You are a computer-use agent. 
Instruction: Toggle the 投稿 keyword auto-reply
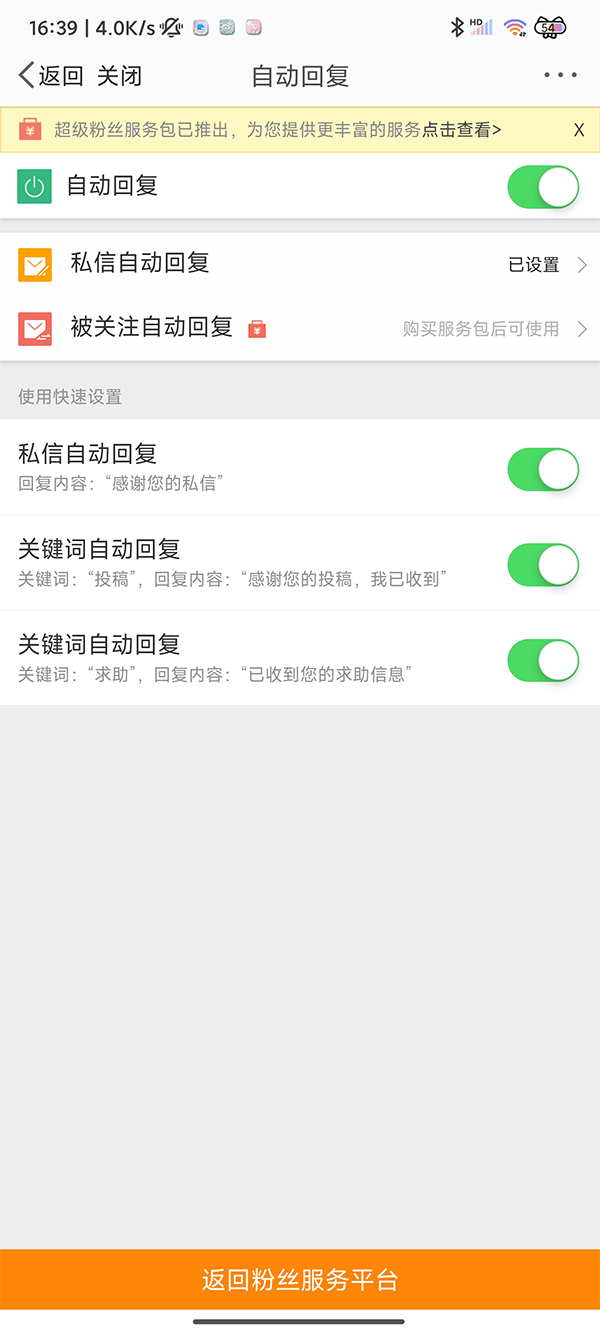[x=543, y=565]
